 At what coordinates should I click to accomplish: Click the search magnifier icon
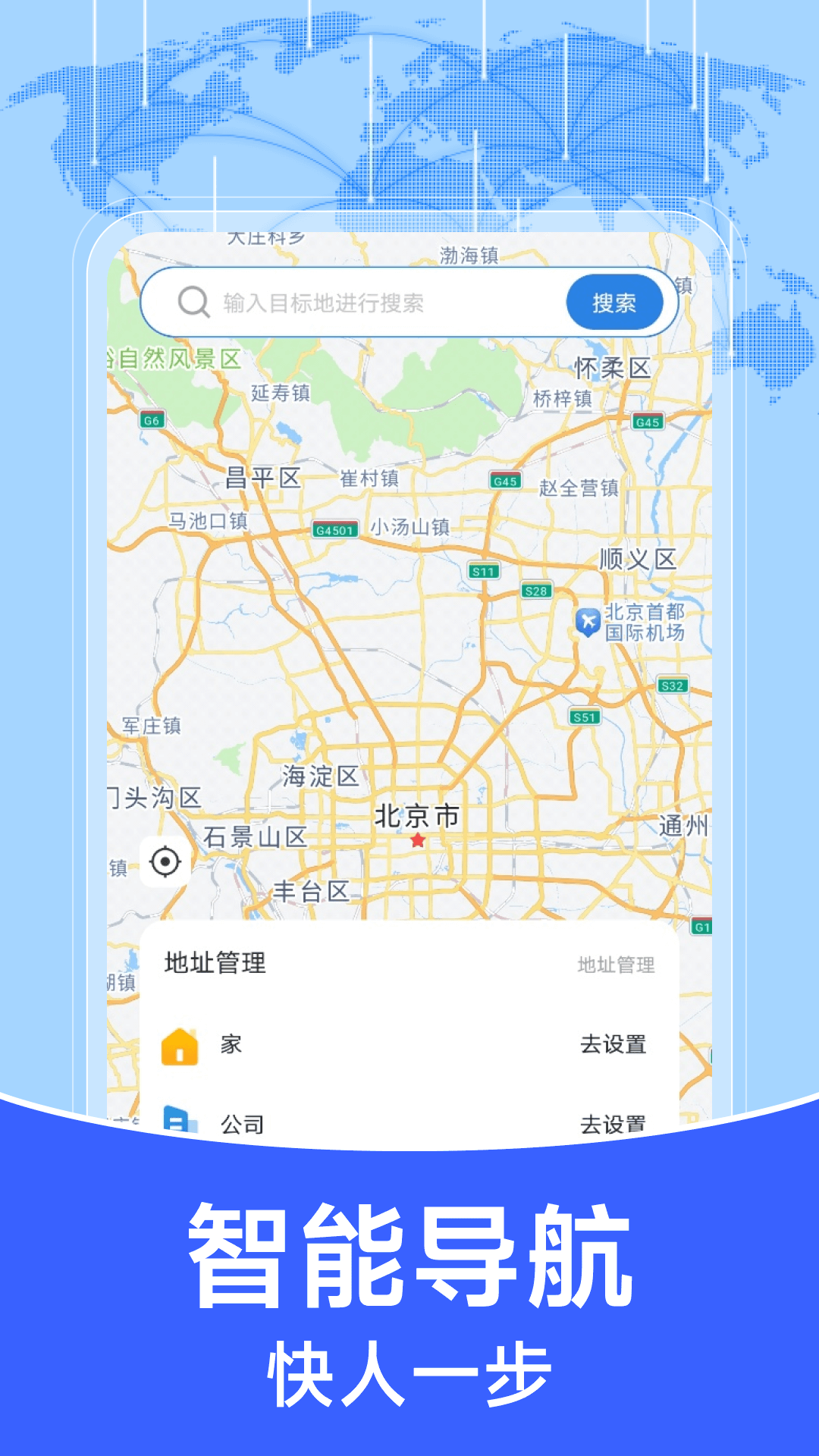tap(194, 301)
